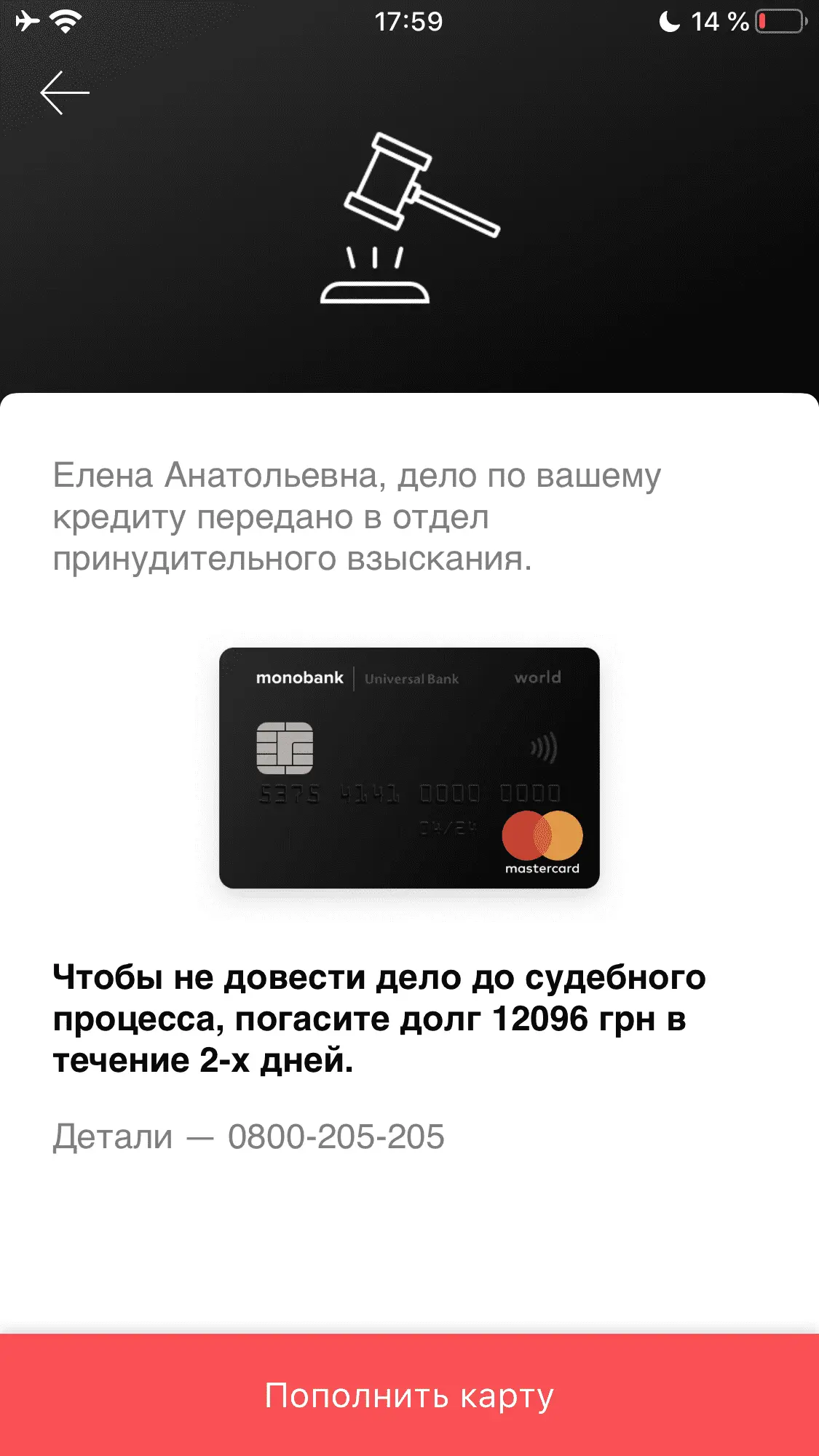Tap the Пополнить карту button
The image size is (819, 1456).
point(409,1395)
